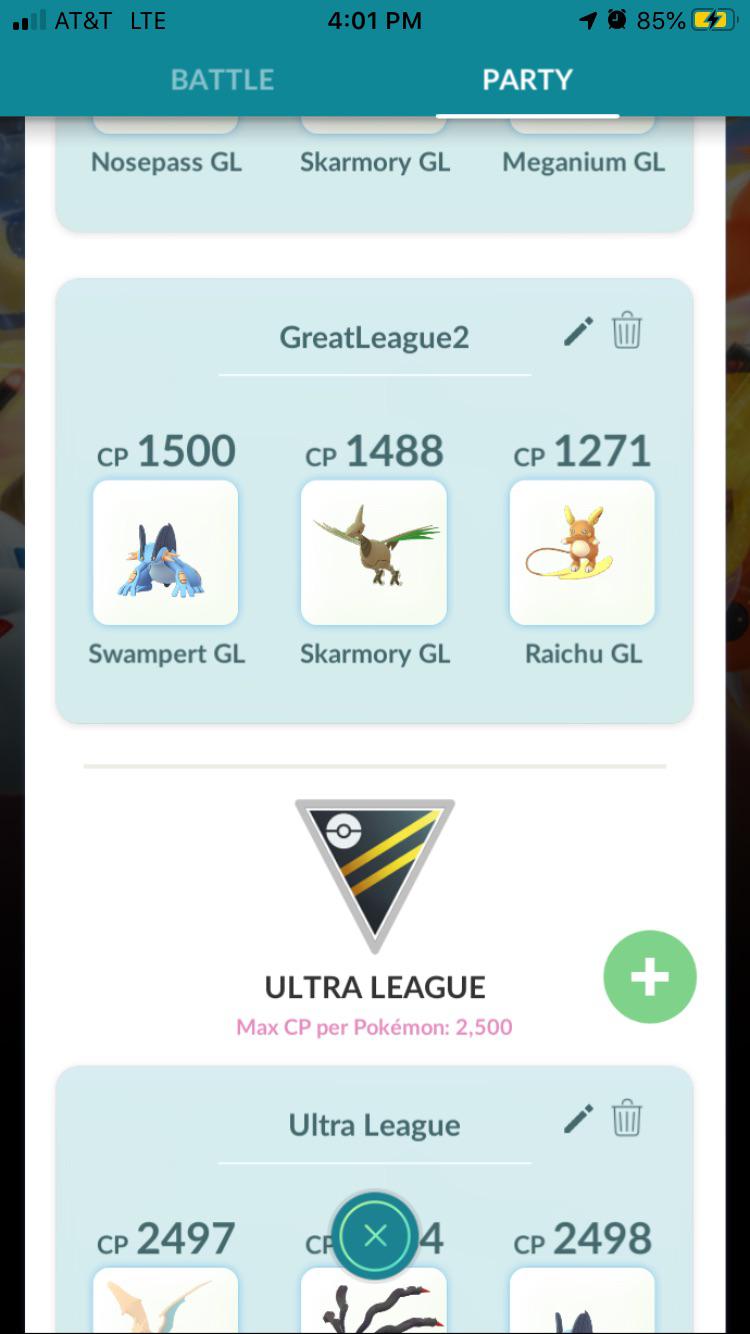Screen dimensions: 750x1334
Task: Switch to the BATTLE tab
Action: coord(222,80)
